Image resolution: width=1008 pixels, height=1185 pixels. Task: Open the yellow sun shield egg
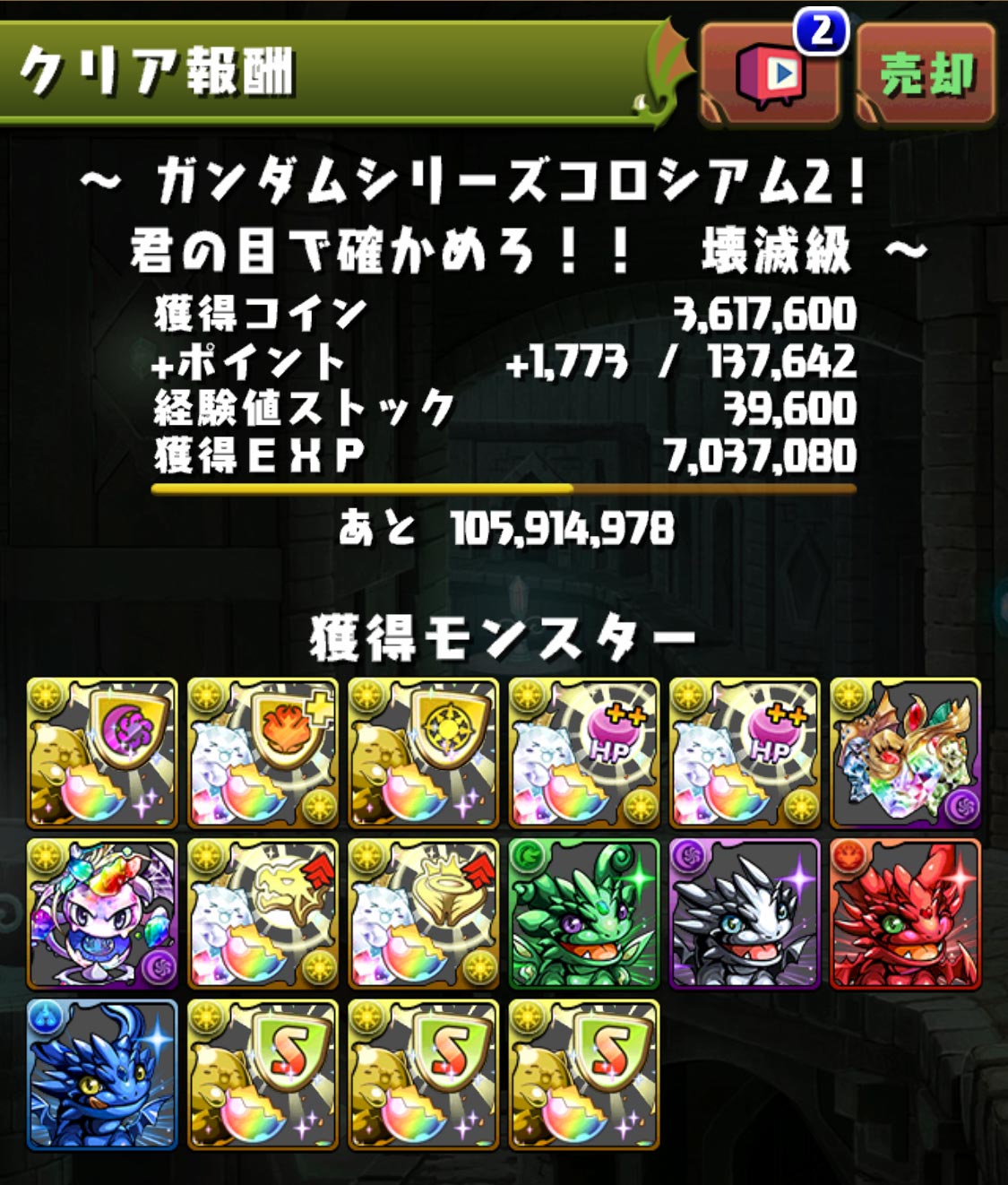click(x=423, y=753)
